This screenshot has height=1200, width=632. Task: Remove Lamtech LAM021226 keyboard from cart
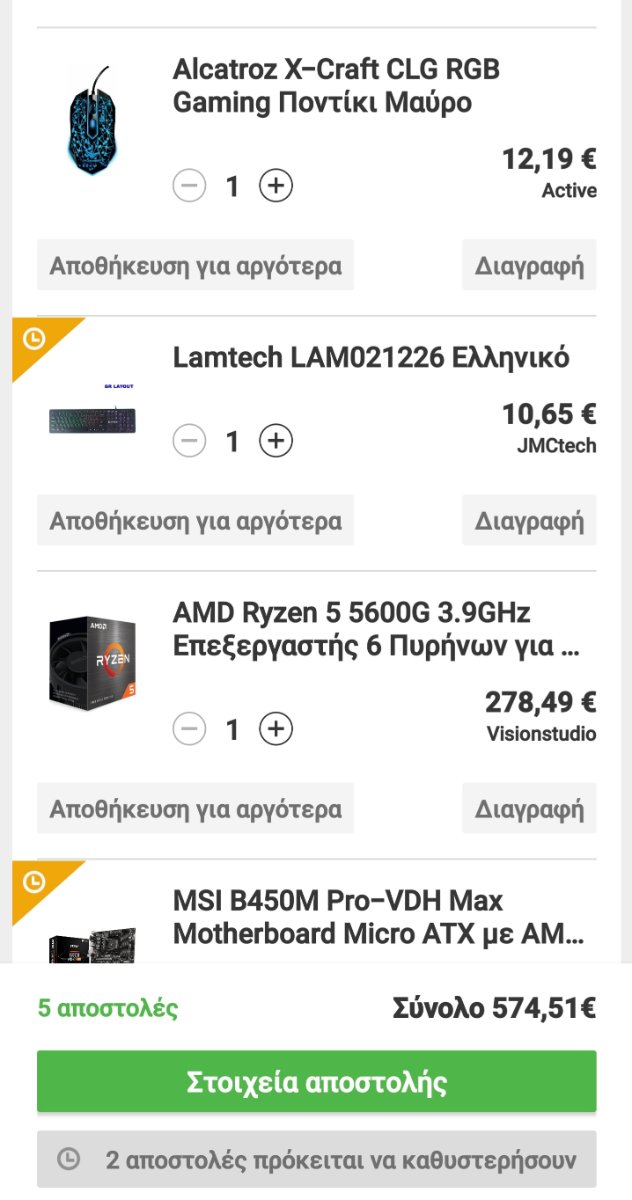(529, 520)
